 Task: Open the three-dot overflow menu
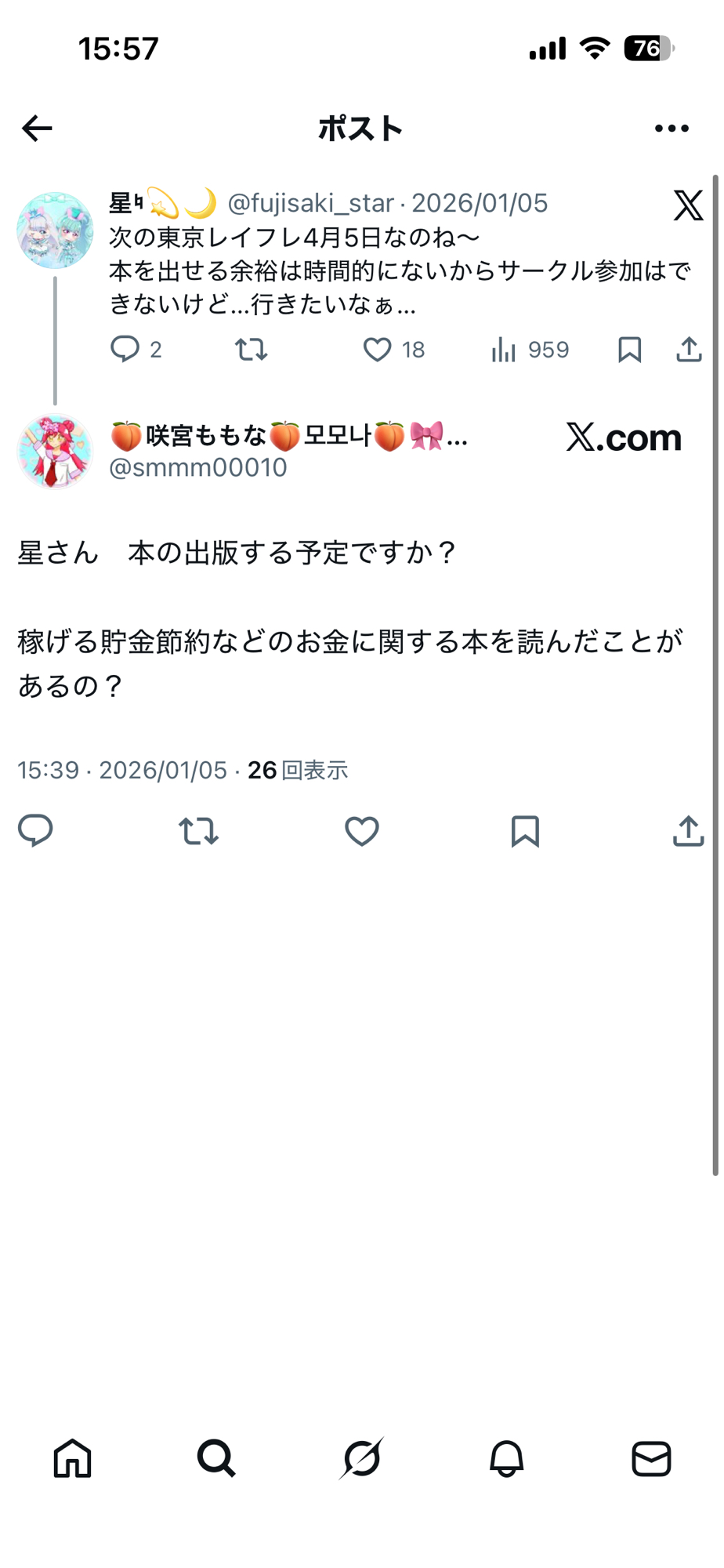click(x=672, y=129)
